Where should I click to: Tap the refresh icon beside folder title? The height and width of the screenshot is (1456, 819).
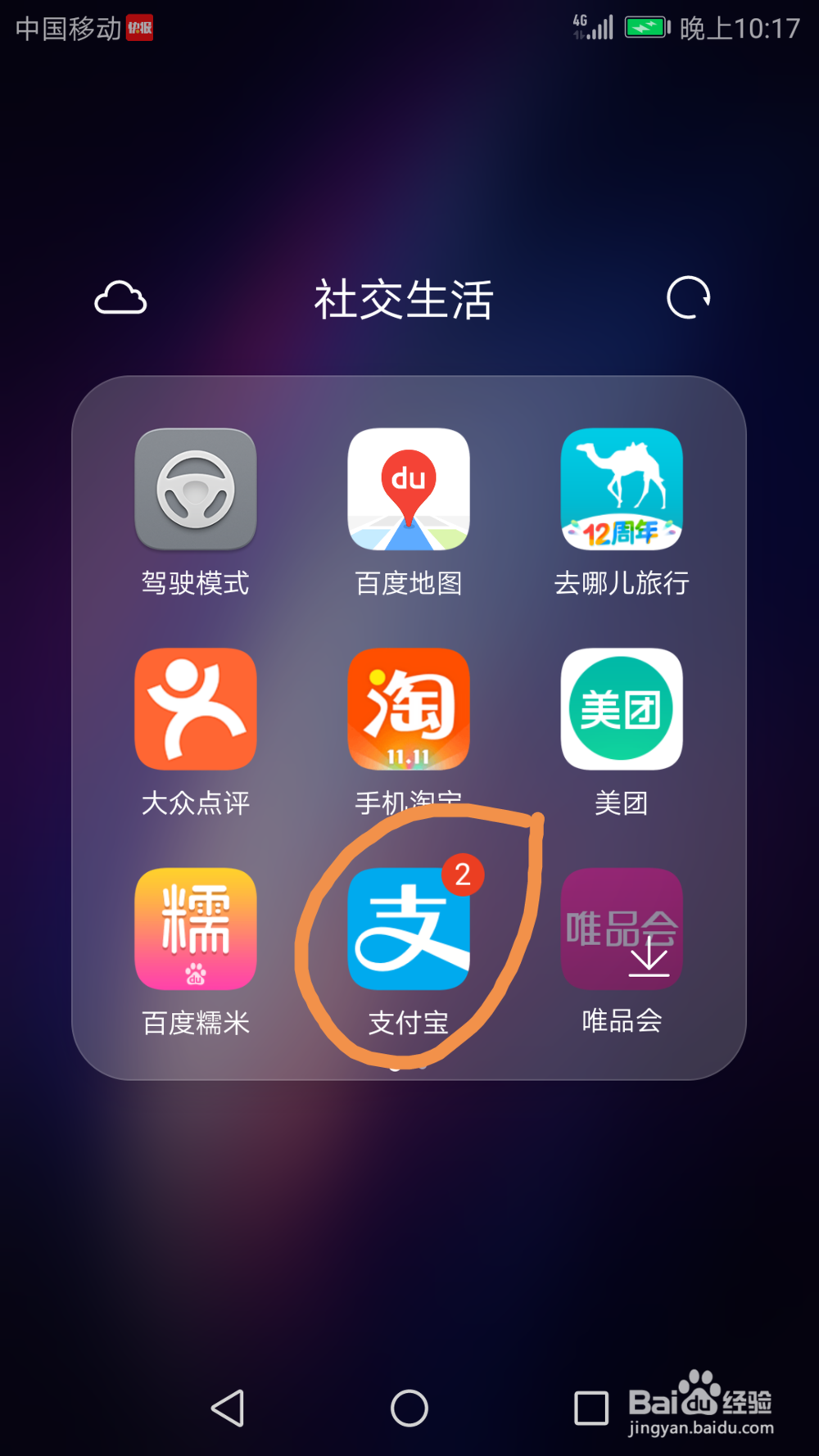[x=687, y=298]
